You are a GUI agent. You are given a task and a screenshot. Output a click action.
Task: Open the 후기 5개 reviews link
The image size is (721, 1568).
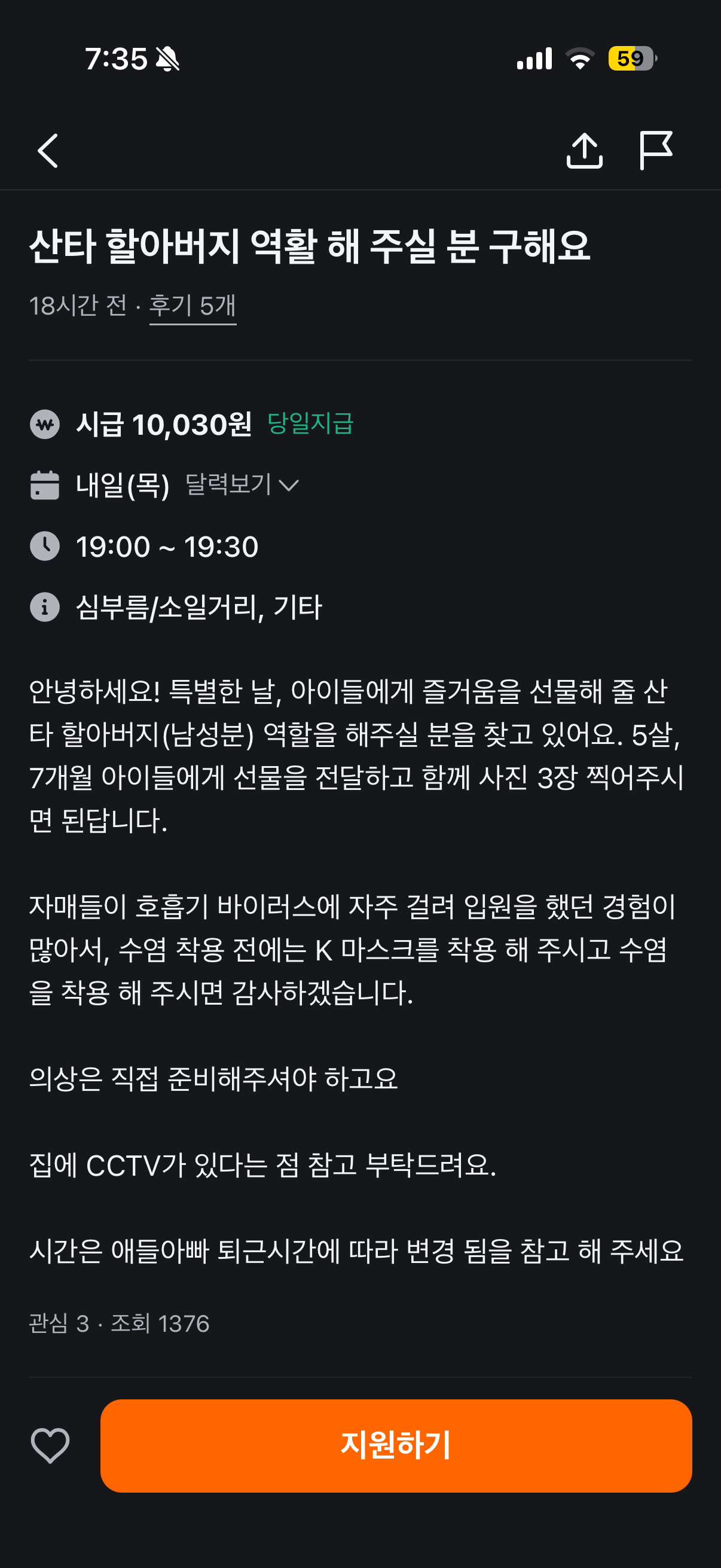click(x=193, y=306)
